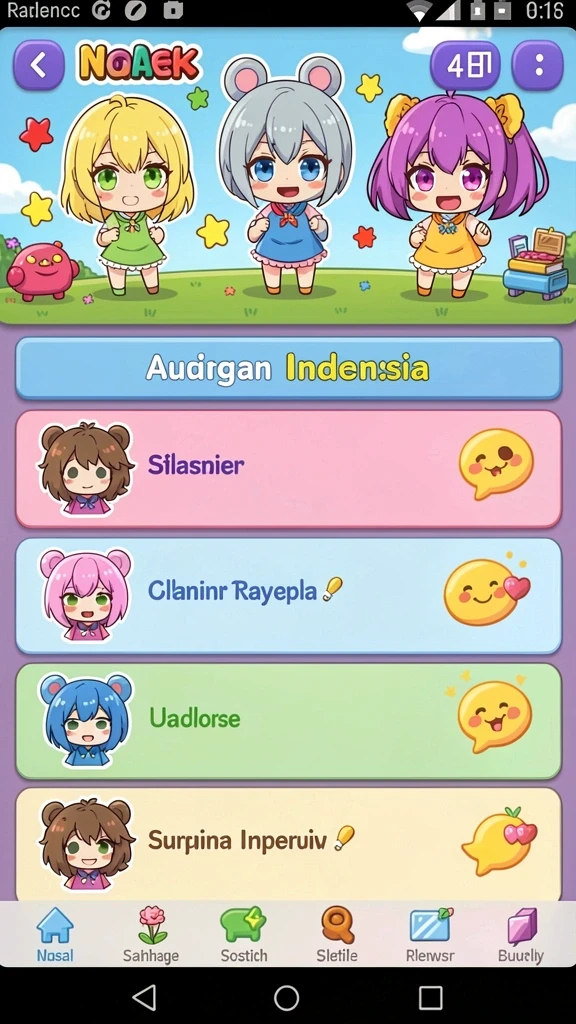Open the Buuelly tab
The image size is (576, 1024).
pyautogui.click(x=520, y=935)
